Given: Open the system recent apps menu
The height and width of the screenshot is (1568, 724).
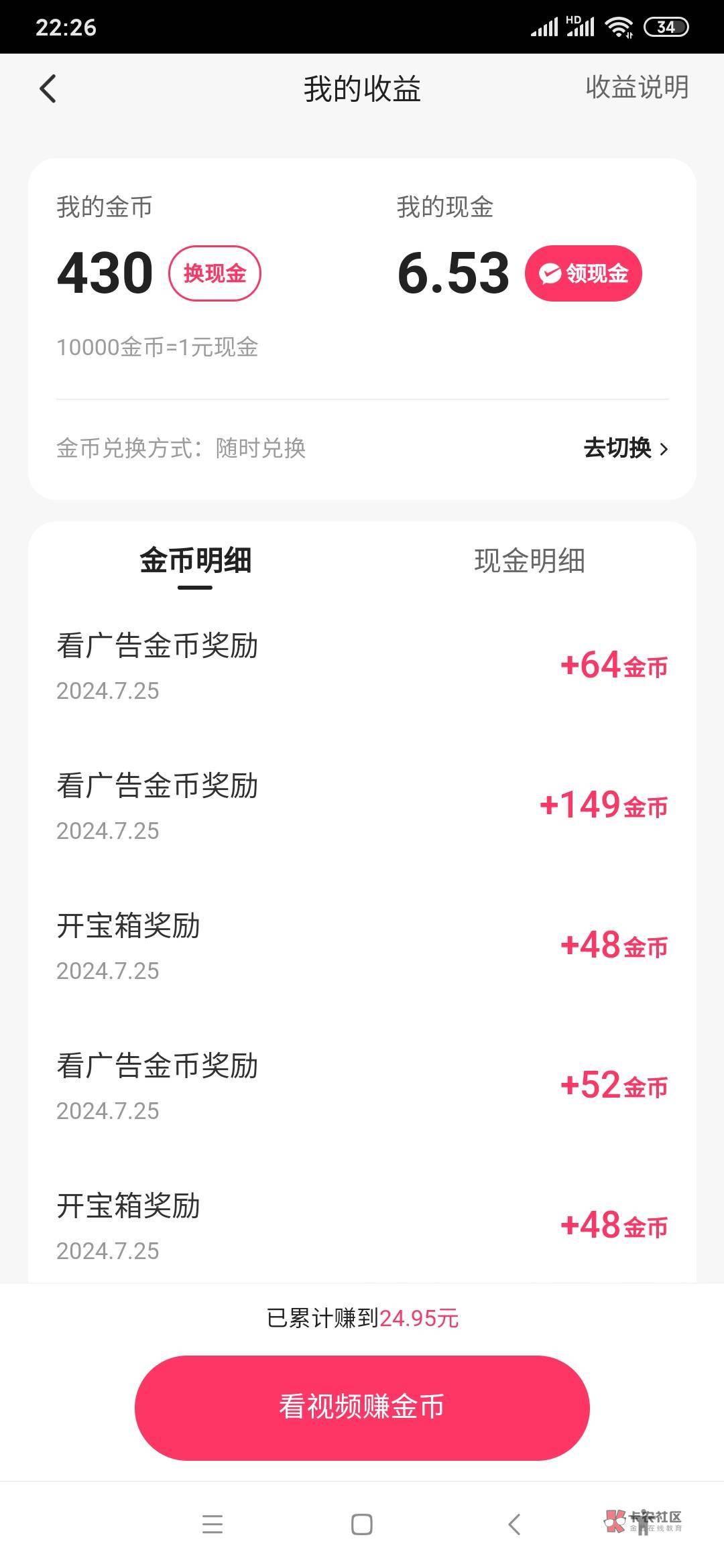Looking at the screenshot, I should (213, 1524).
